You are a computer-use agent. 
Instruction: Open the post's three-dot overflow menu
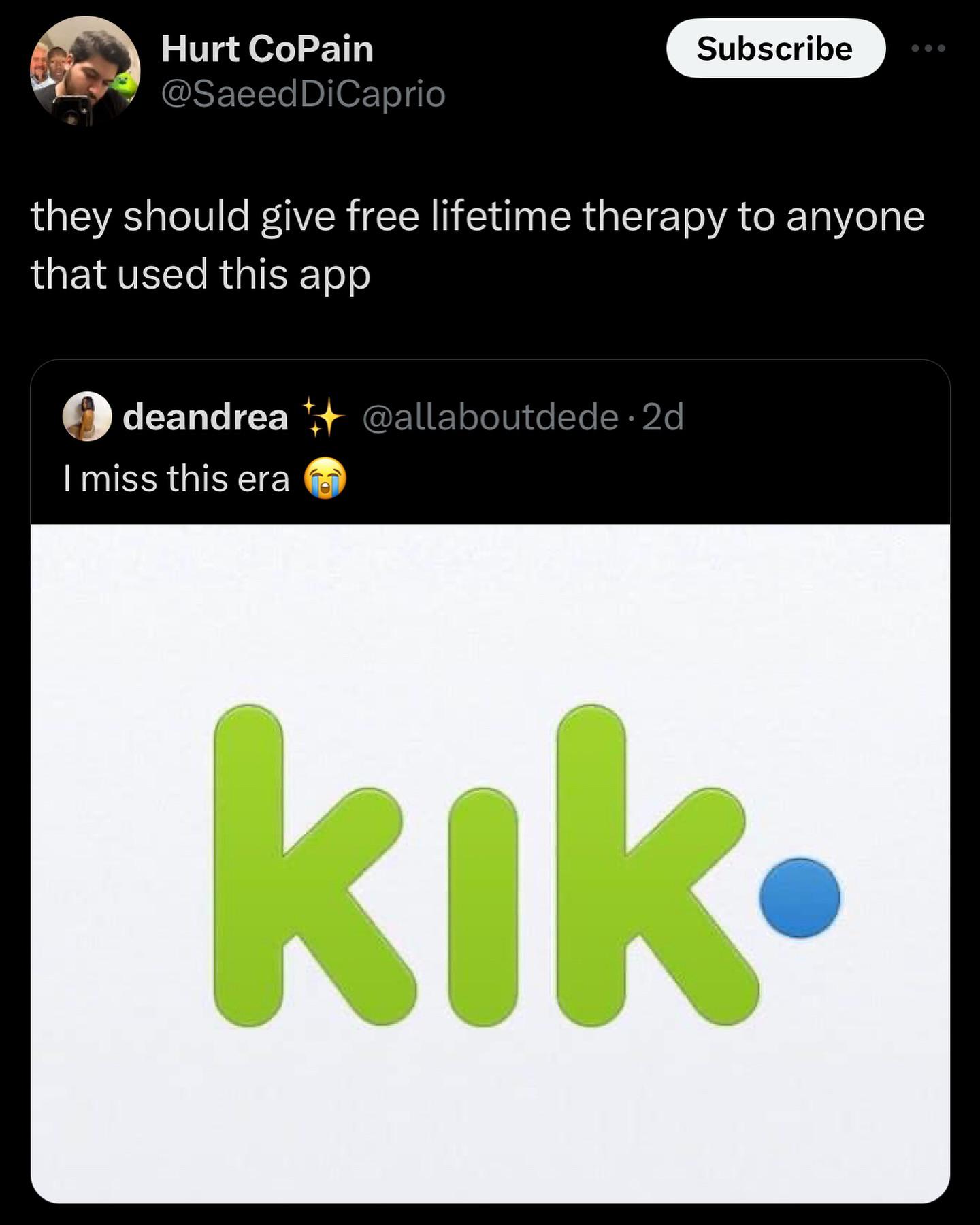[929, 48]
